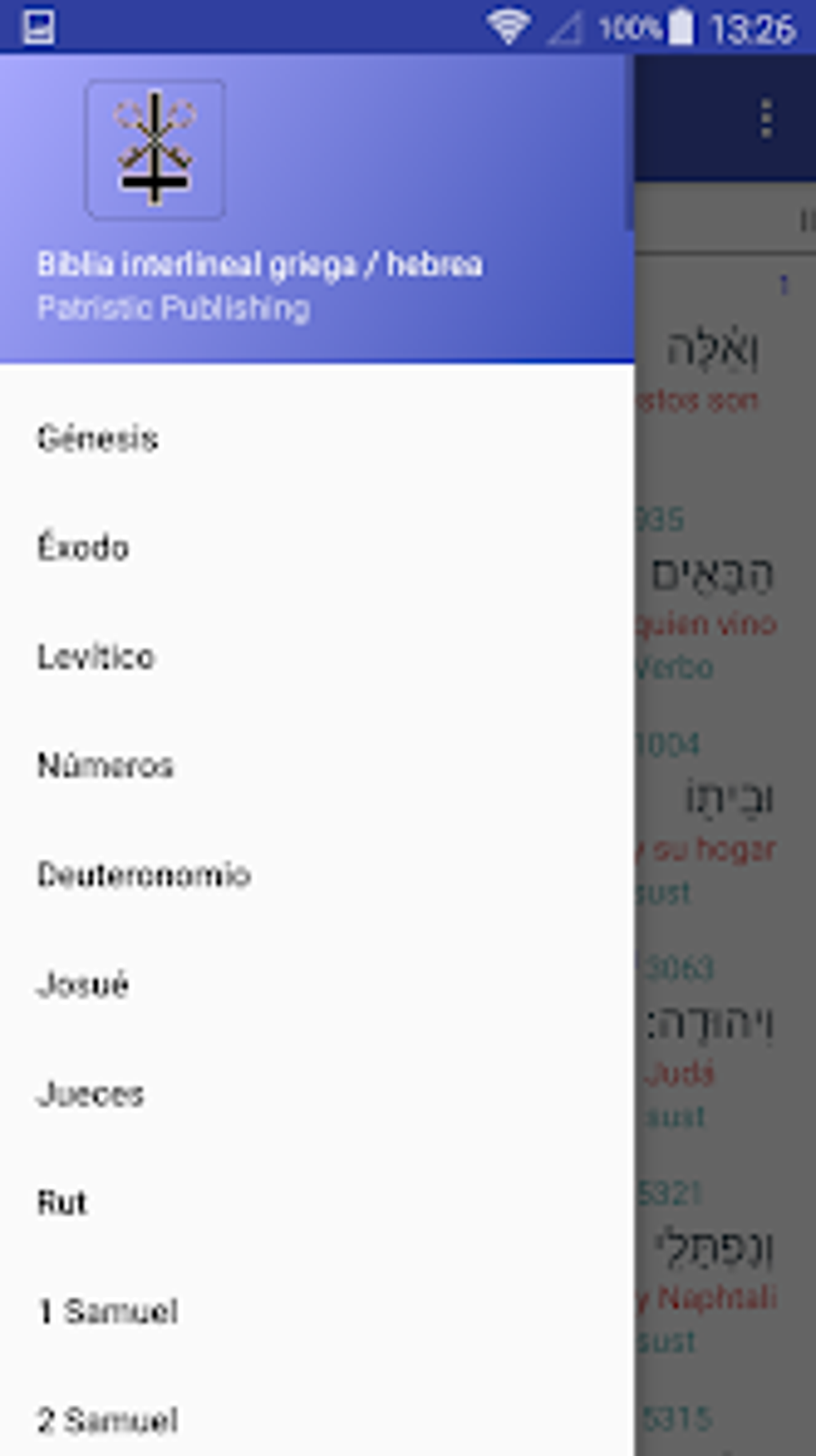Tap the crossed-keys app logo icon
Viewport: 816px width, 1456px height.
tap(155, 149)
